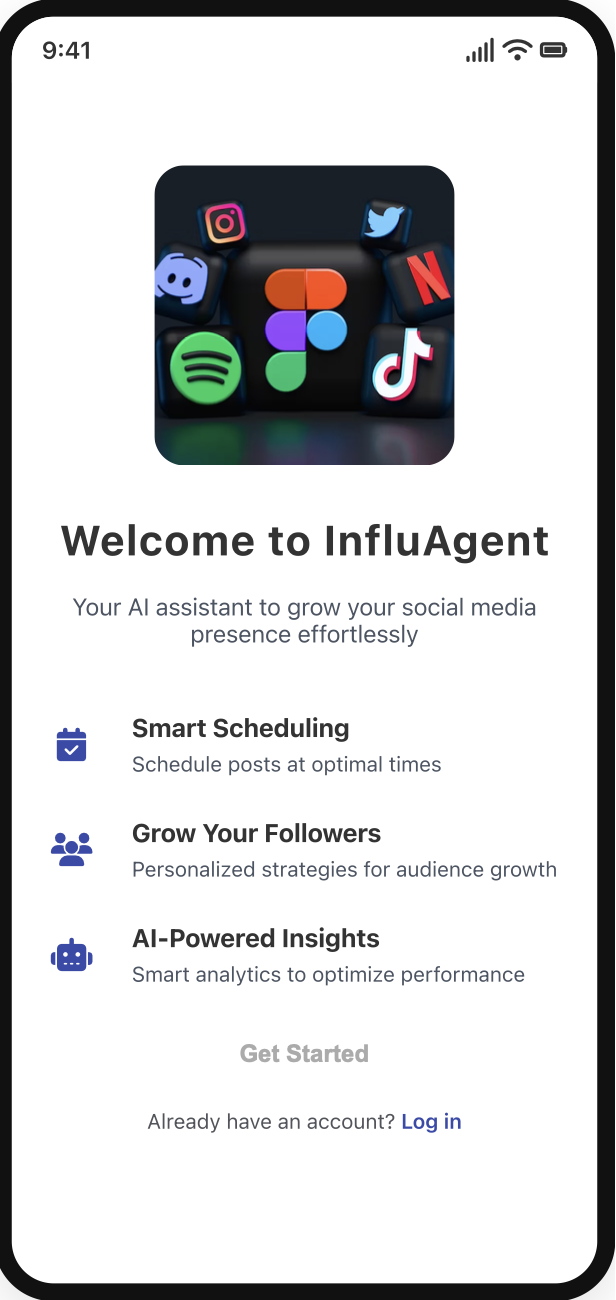This screenshot has width=616, height=1300.
Task: Tap the Get Started button
Action: (x=304, y=1053)
